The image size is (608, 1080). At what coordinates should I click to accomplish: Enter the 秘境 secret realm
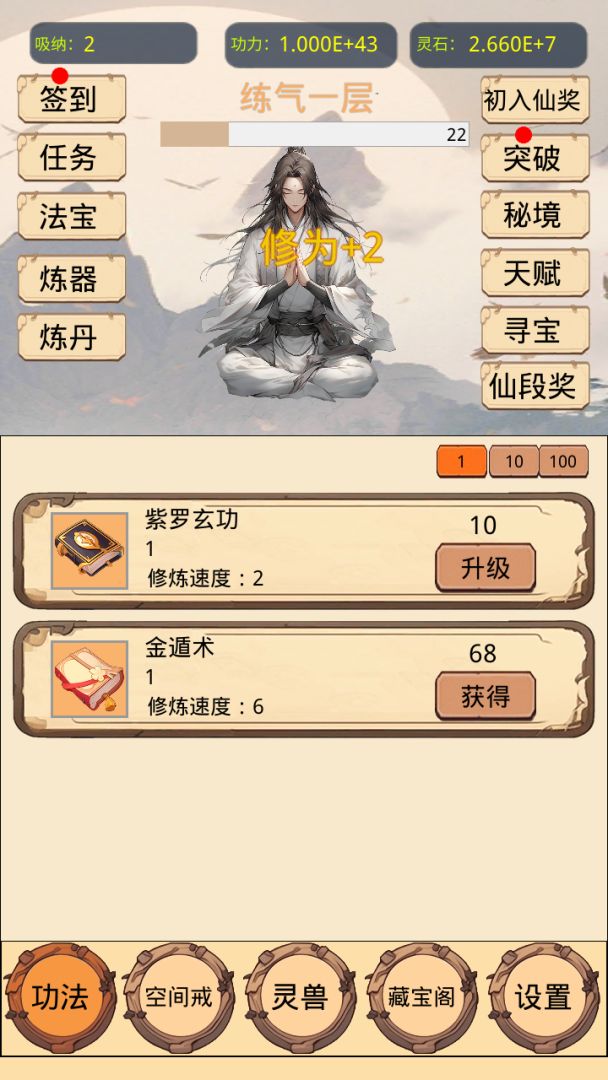pyautogui.click(x=535, y=215)
